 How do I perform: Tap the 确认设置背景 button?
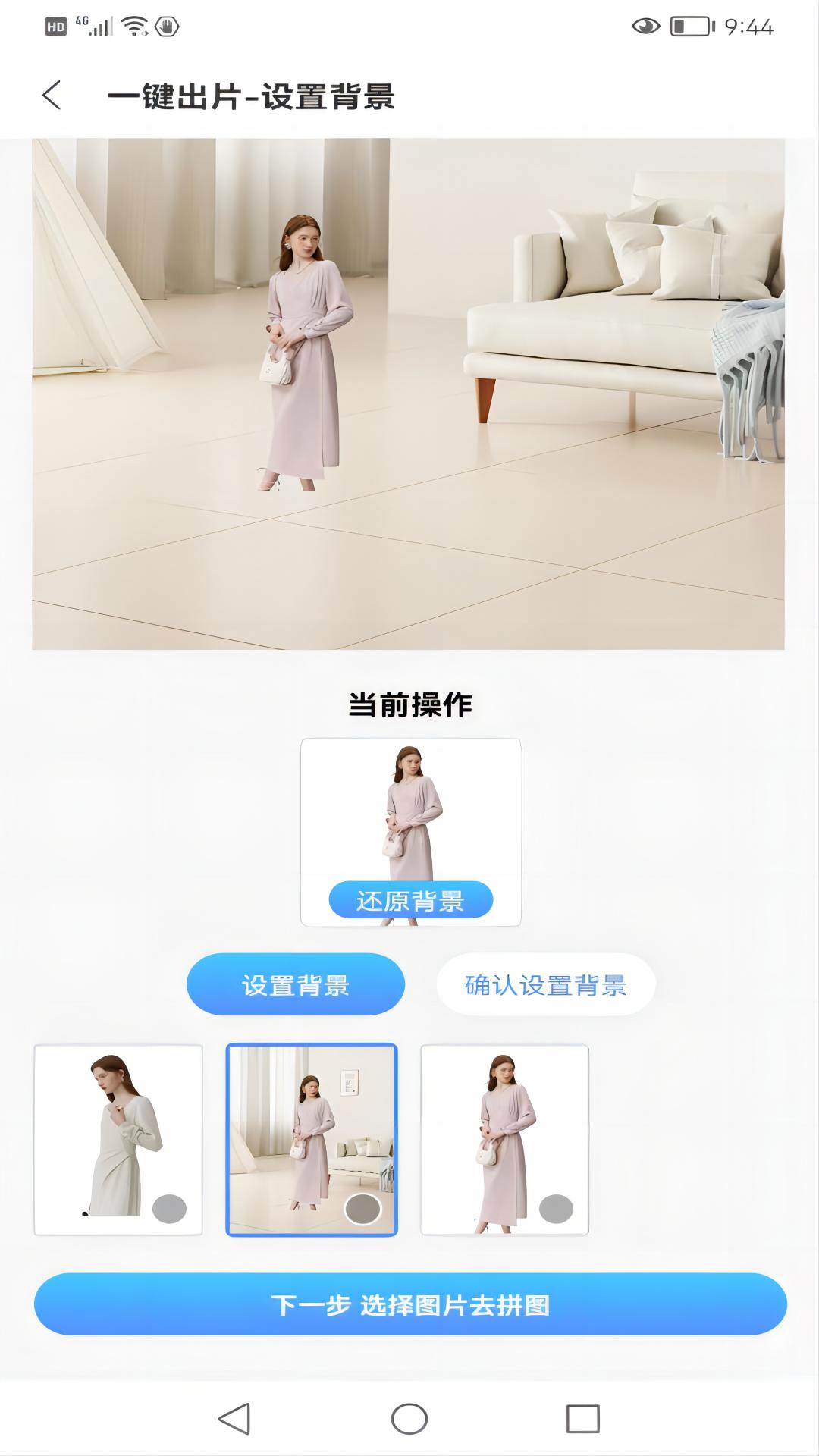(546, 983)
